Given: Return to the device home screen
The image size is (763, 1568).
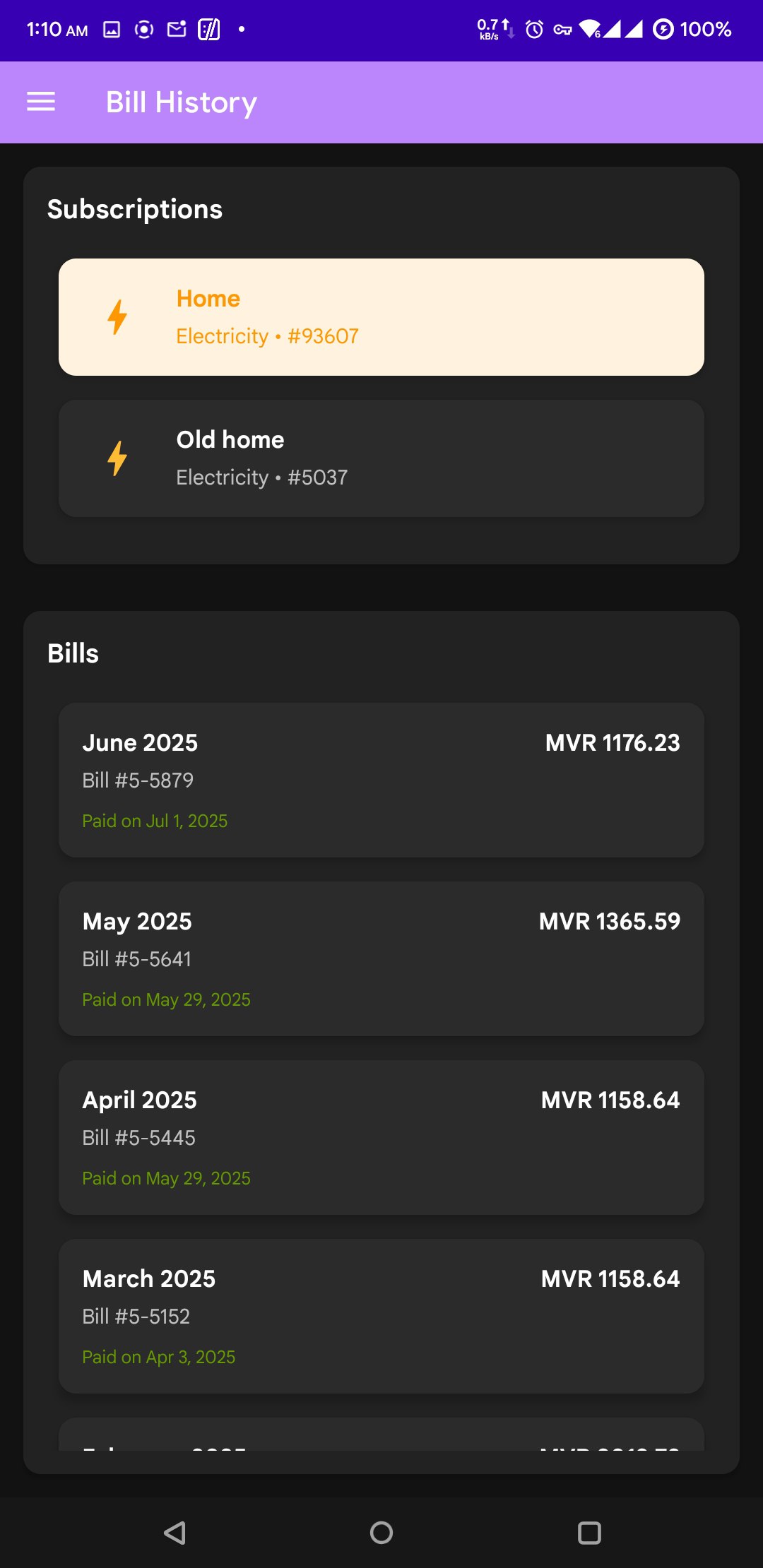Looking at the screenshot, I should 381,1532.
